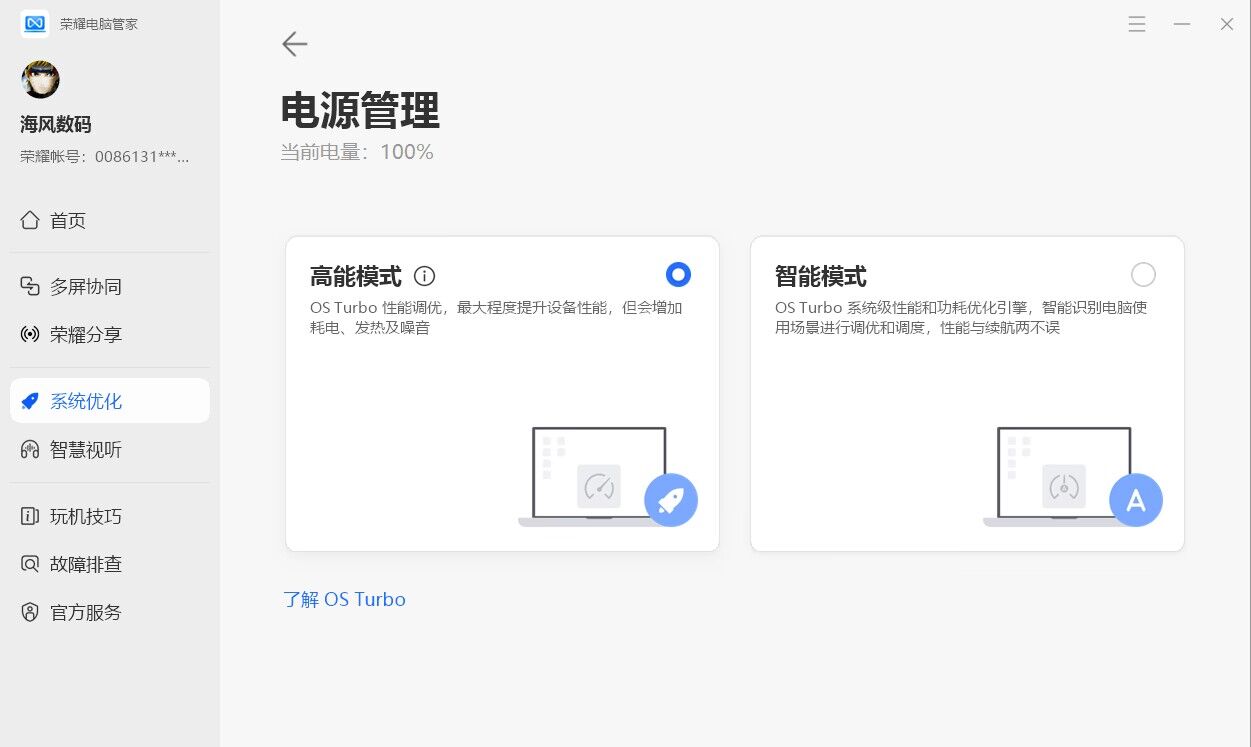Open 首页 in the sidebar
This screenshot has width=1251, height=747.
(x=68, y=221)
